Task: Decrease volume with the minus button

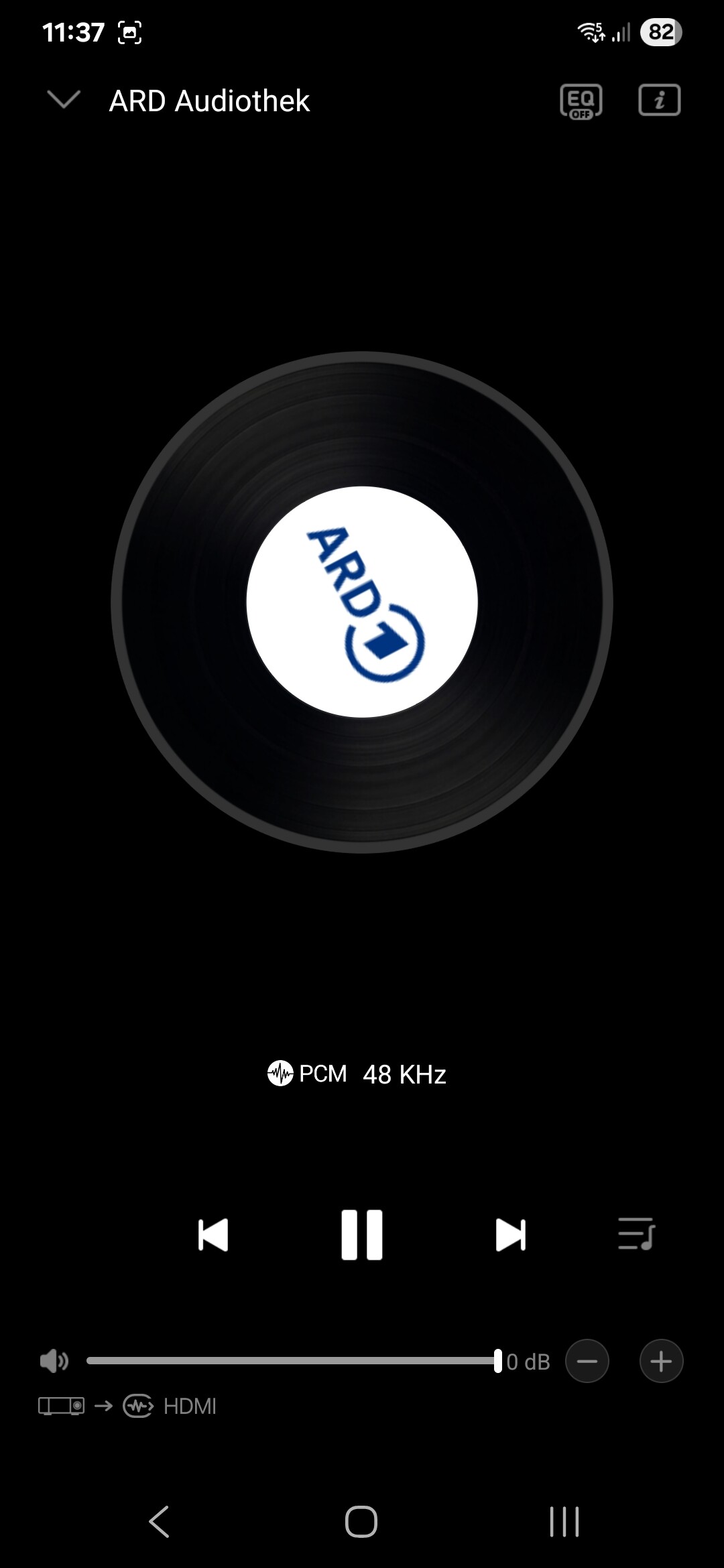Action: [x=587, y=1361]
